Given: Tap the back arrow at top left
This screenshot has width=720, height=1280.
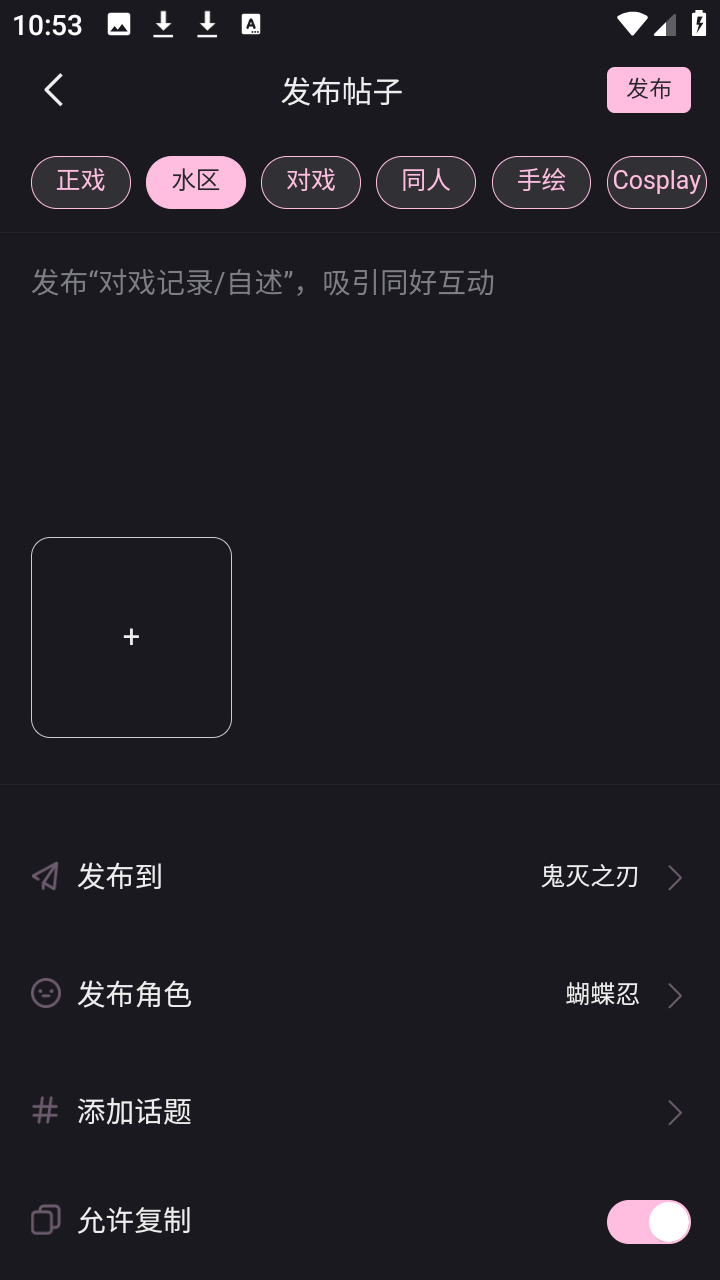Looking at the screenshot, I should 53,89.
